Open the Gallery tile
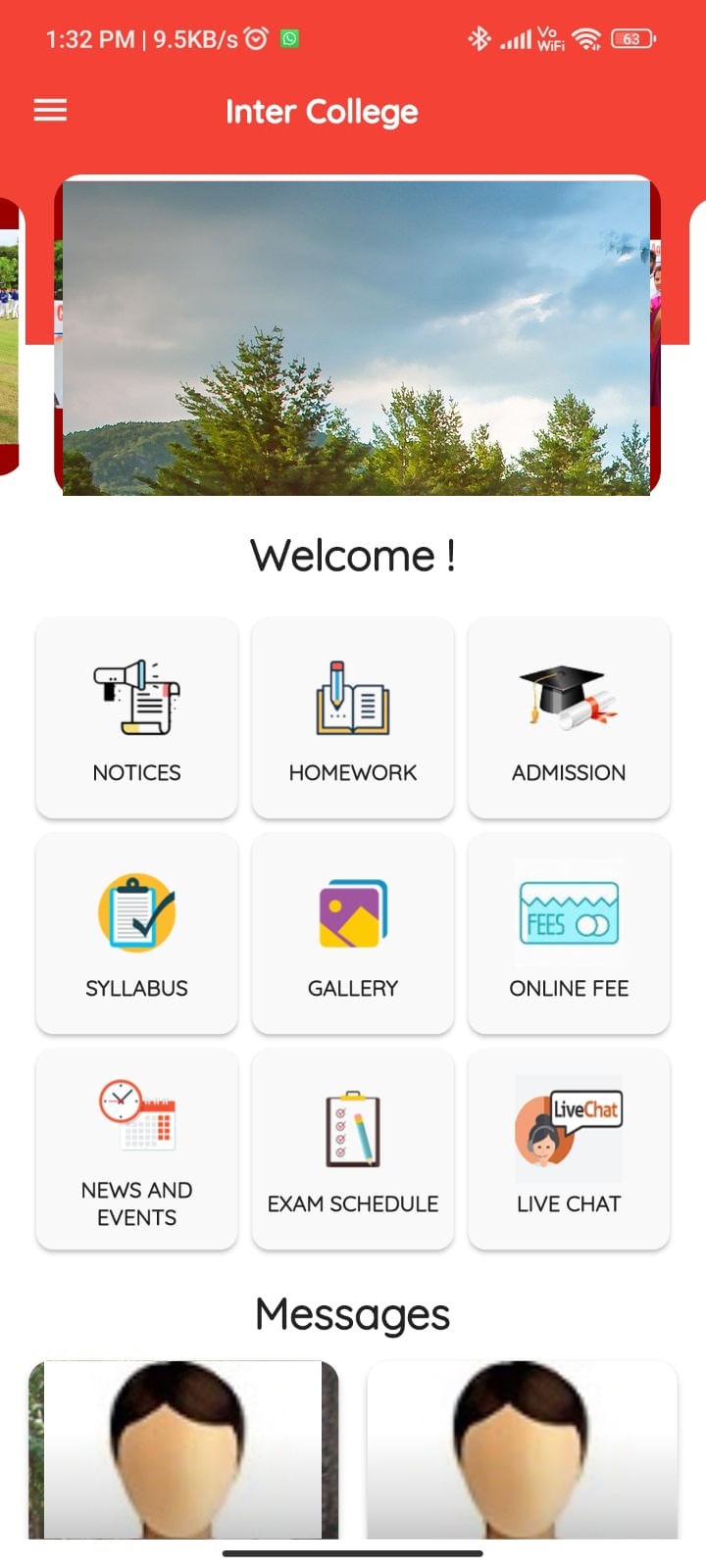The width and height of the screenshot is (706, 1568). coord(353,933)
